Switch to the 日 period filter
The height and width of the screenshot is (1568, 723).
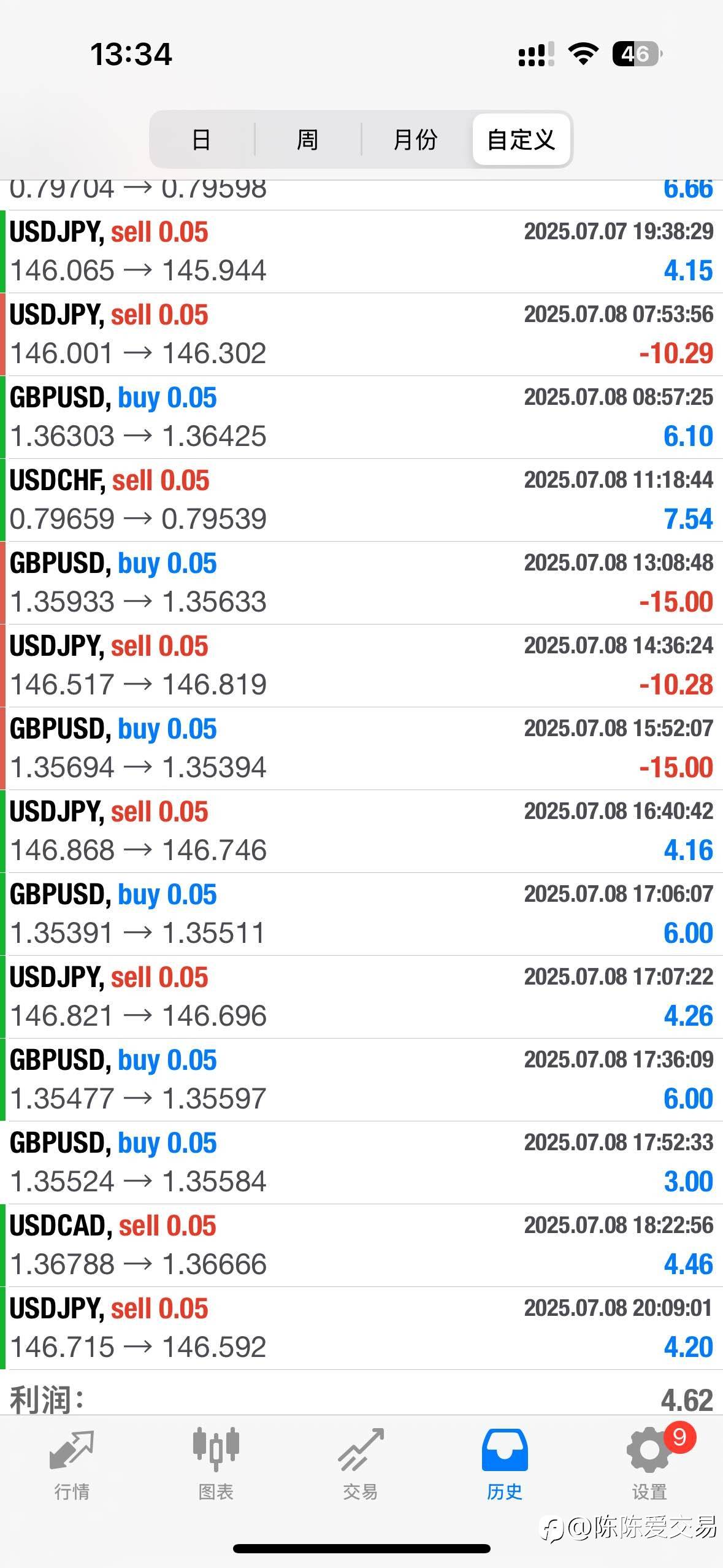(202, 139)
